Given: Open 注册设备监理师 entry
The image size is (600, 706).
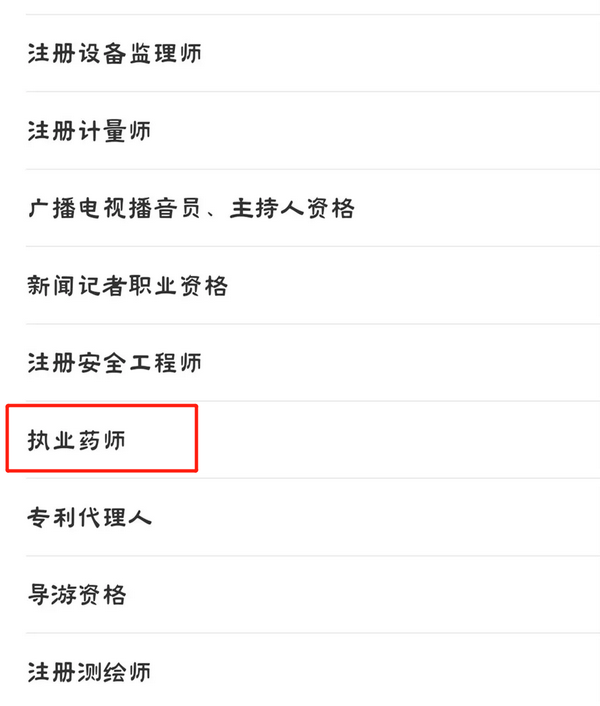Looking at the screenshot, I should [114, 53].
